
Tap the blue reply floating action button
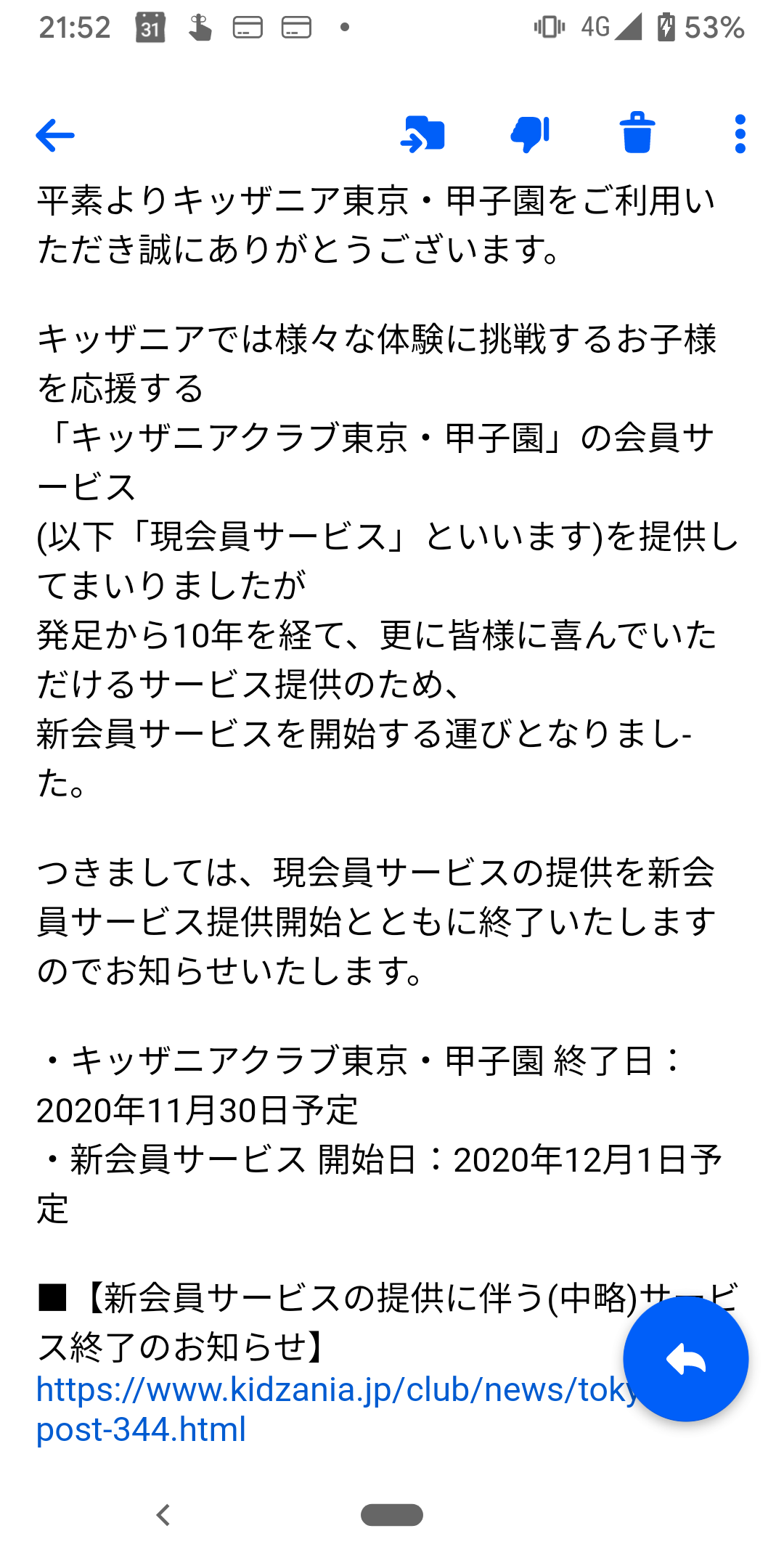686,1361
